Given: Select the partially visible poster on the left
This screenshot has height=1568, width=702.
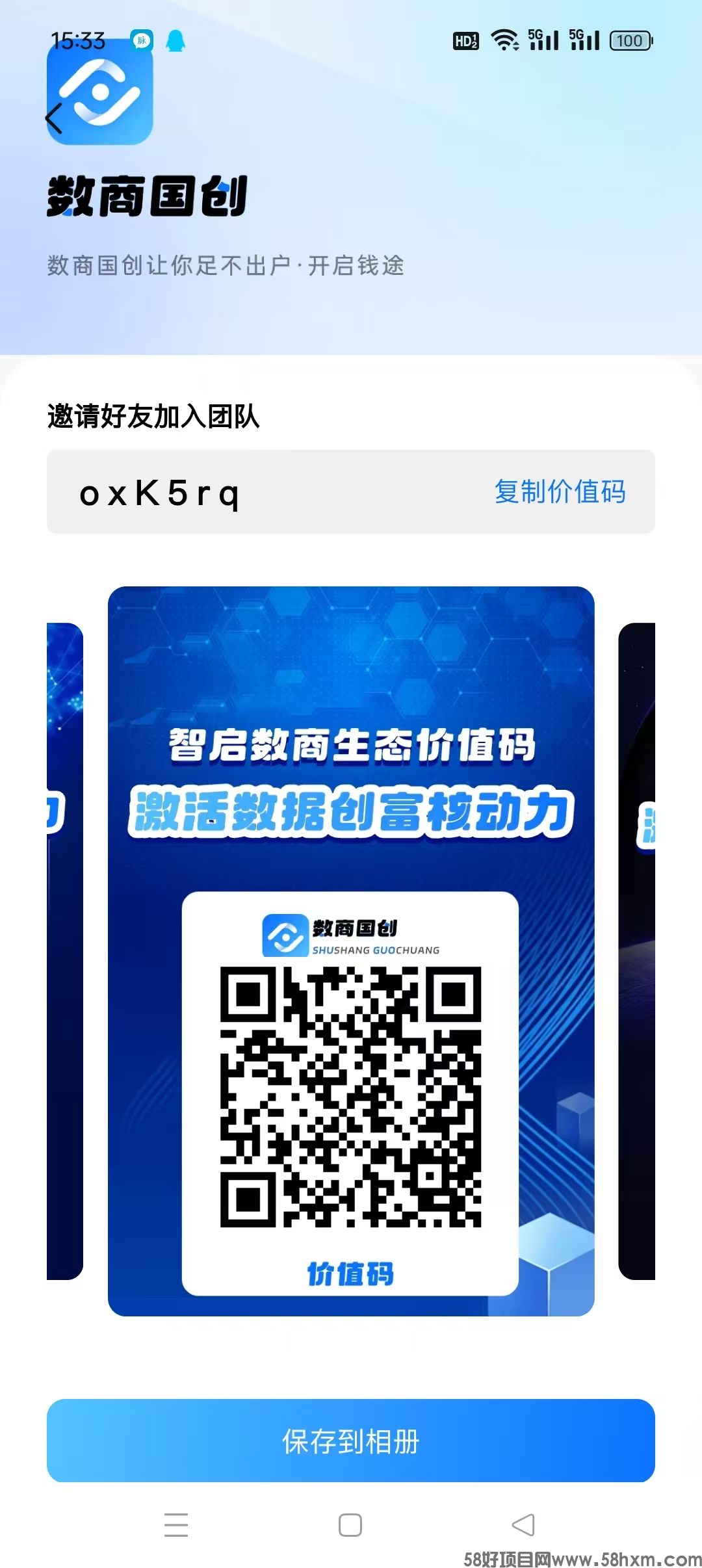Looking at the screenshot, I should click(65, 951).
